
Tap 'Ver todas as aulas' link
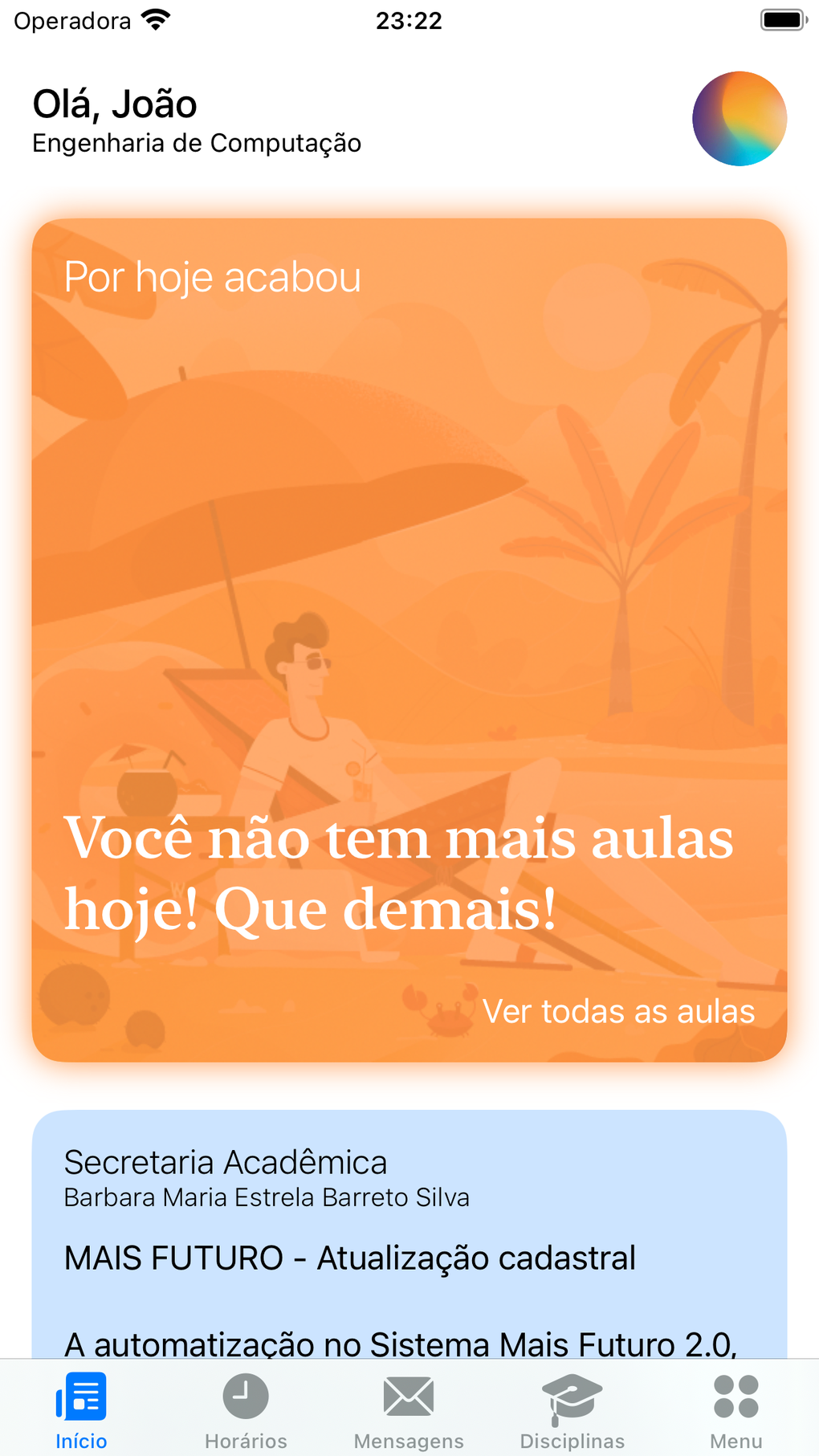pos(617,1011)
